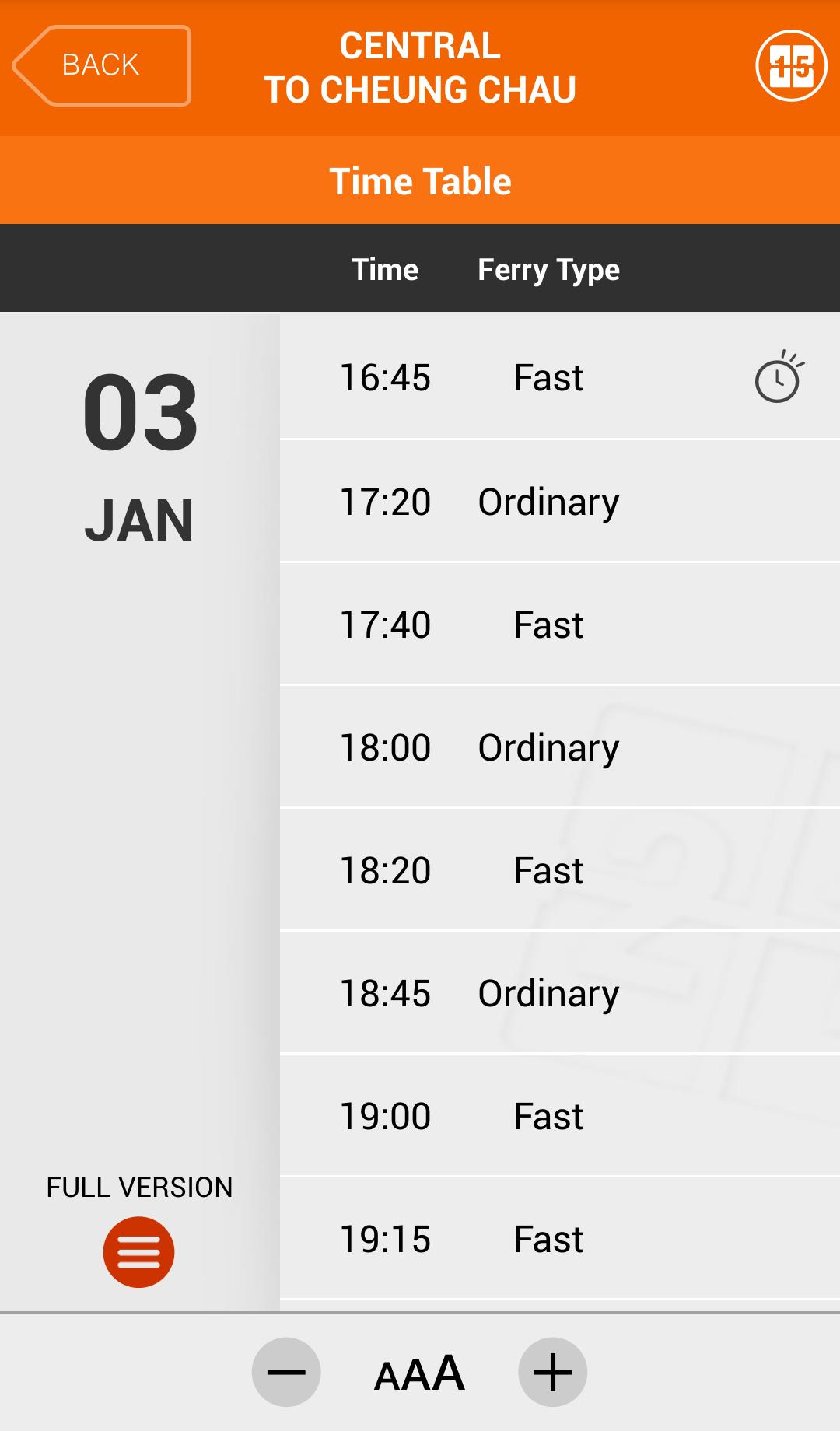Set a reminder for the 16:45 ferry
Screen dimensions: 840x1431
(x=778, y=378)
